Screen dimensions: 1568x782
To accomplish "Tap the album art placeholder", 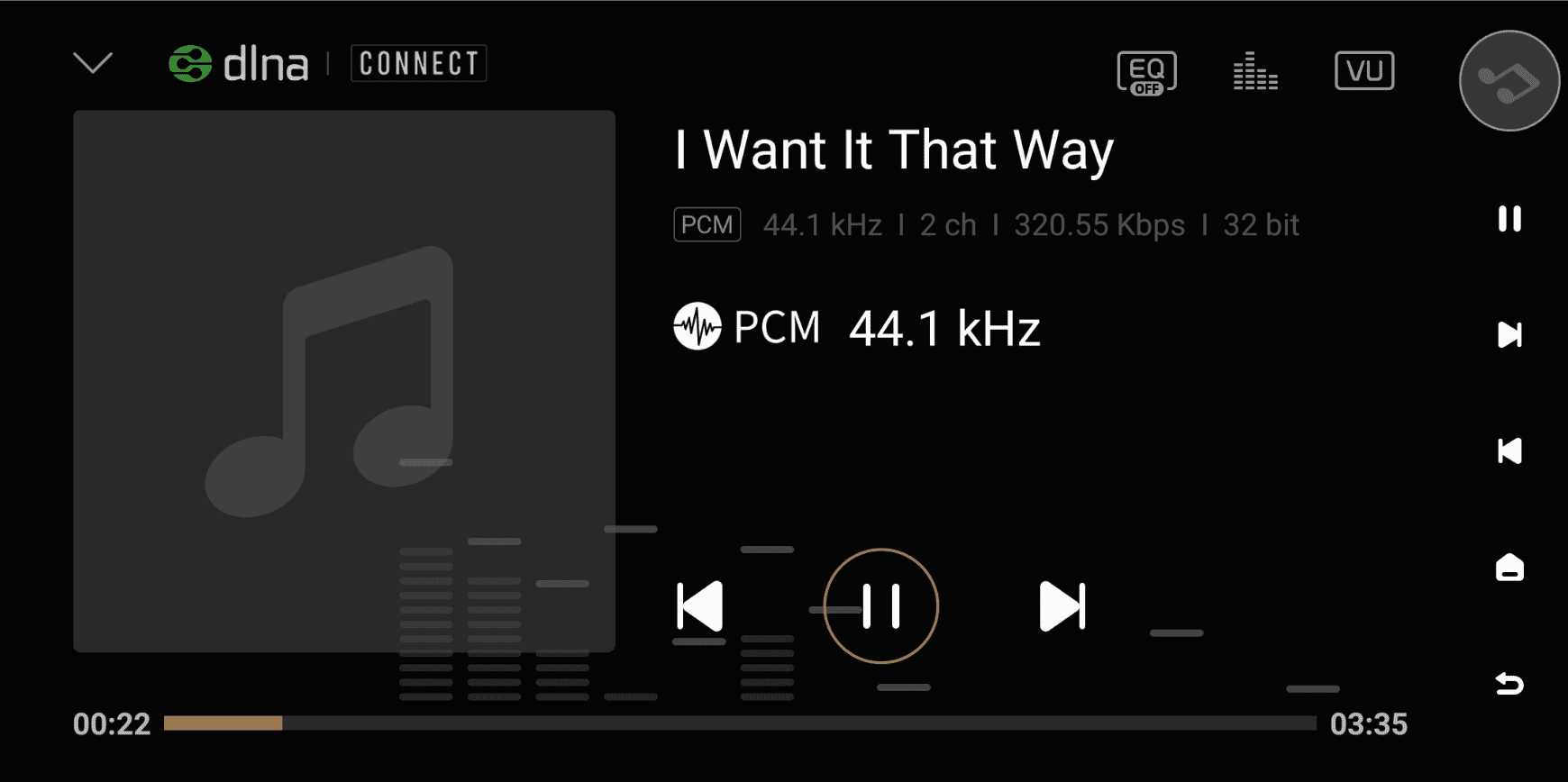I will coord(344,381).
